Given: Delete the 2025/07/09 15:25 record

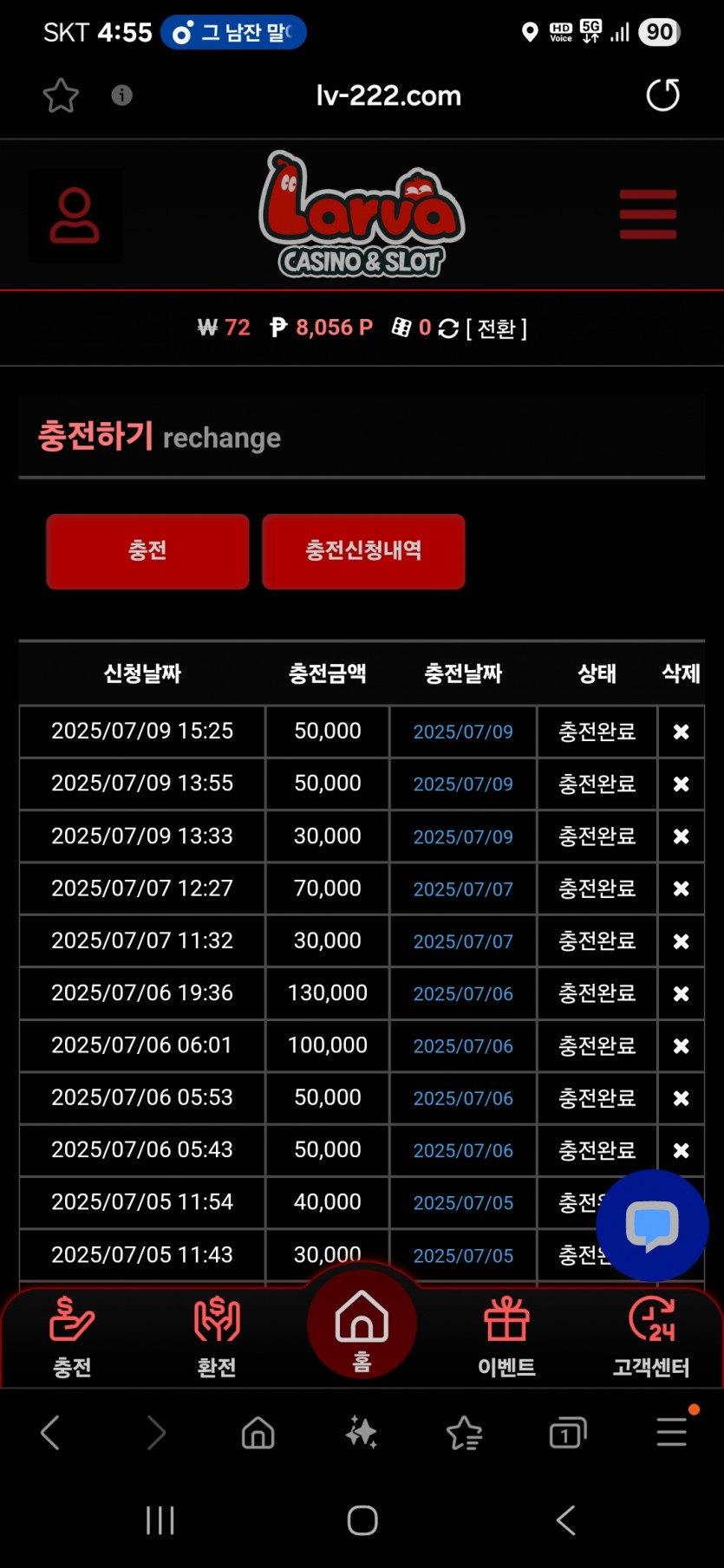Looking at the screenshot, I should pos(682,732).
